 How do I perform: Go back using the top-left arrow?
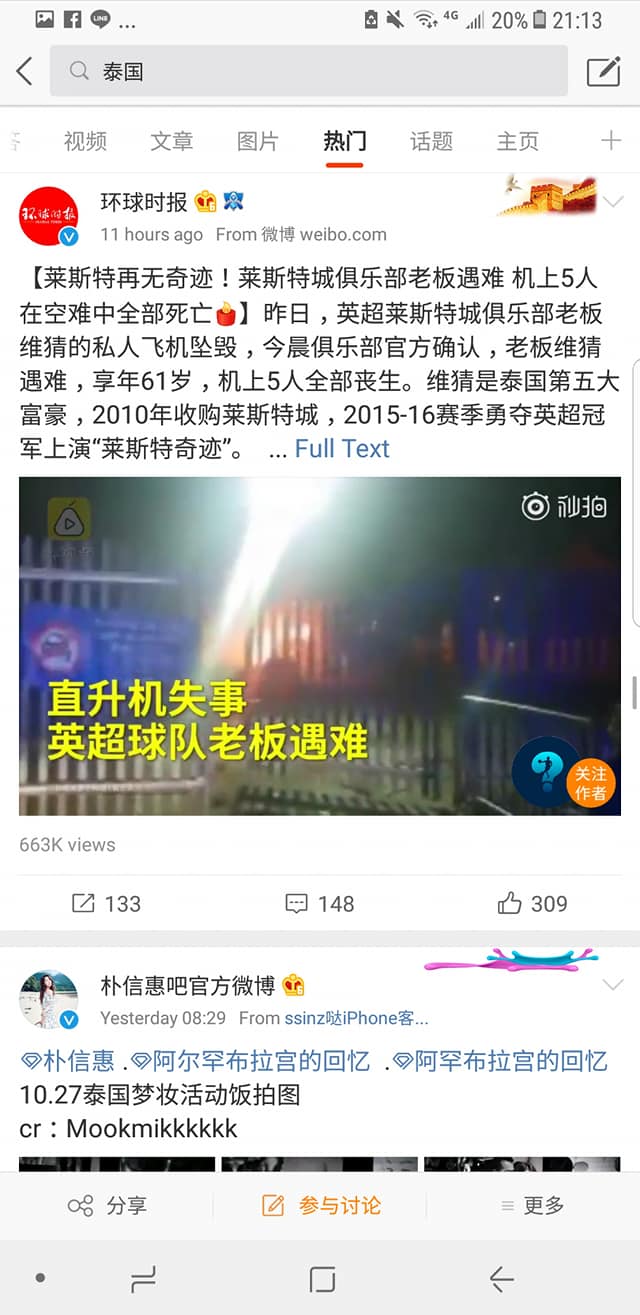pyautogui.click(x=25, y=71)
